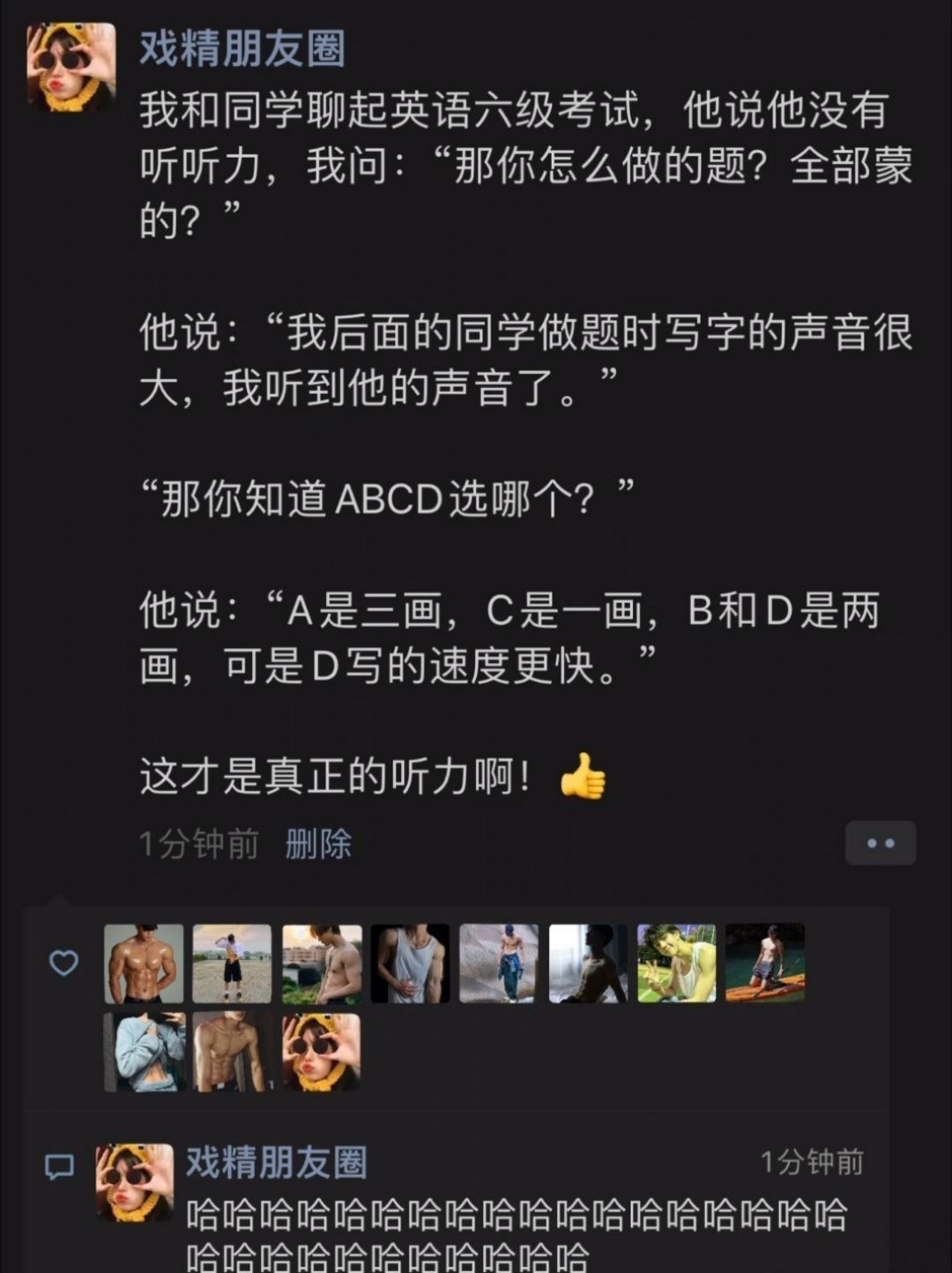Open the liker avatar on the orange paddleboard
Viewport: 952px width, 1273px height.
click(765, 964)
